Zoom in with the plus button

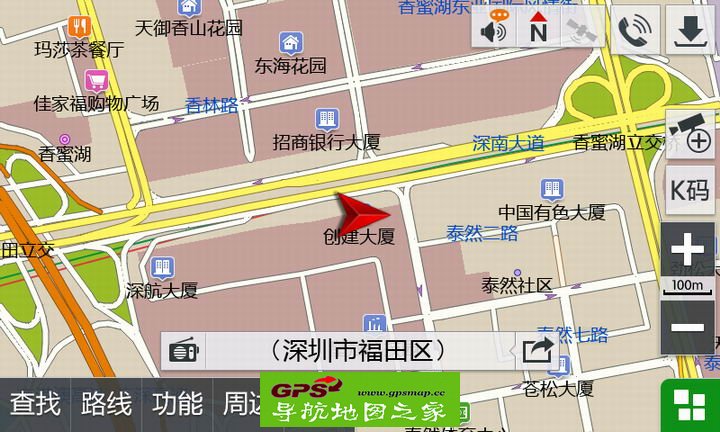[688, 250]
